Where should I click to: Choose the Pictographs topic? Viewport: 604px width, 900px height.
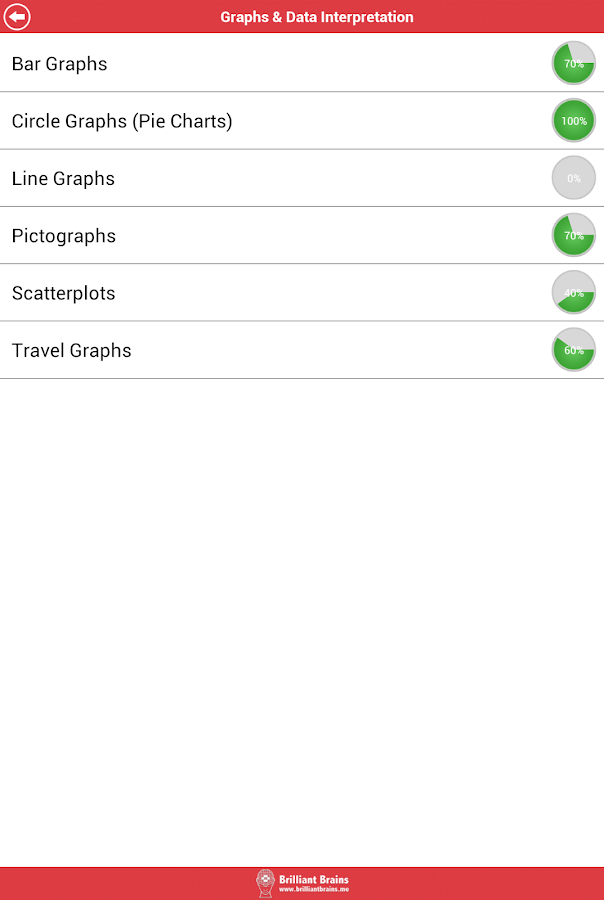(64, 236)
